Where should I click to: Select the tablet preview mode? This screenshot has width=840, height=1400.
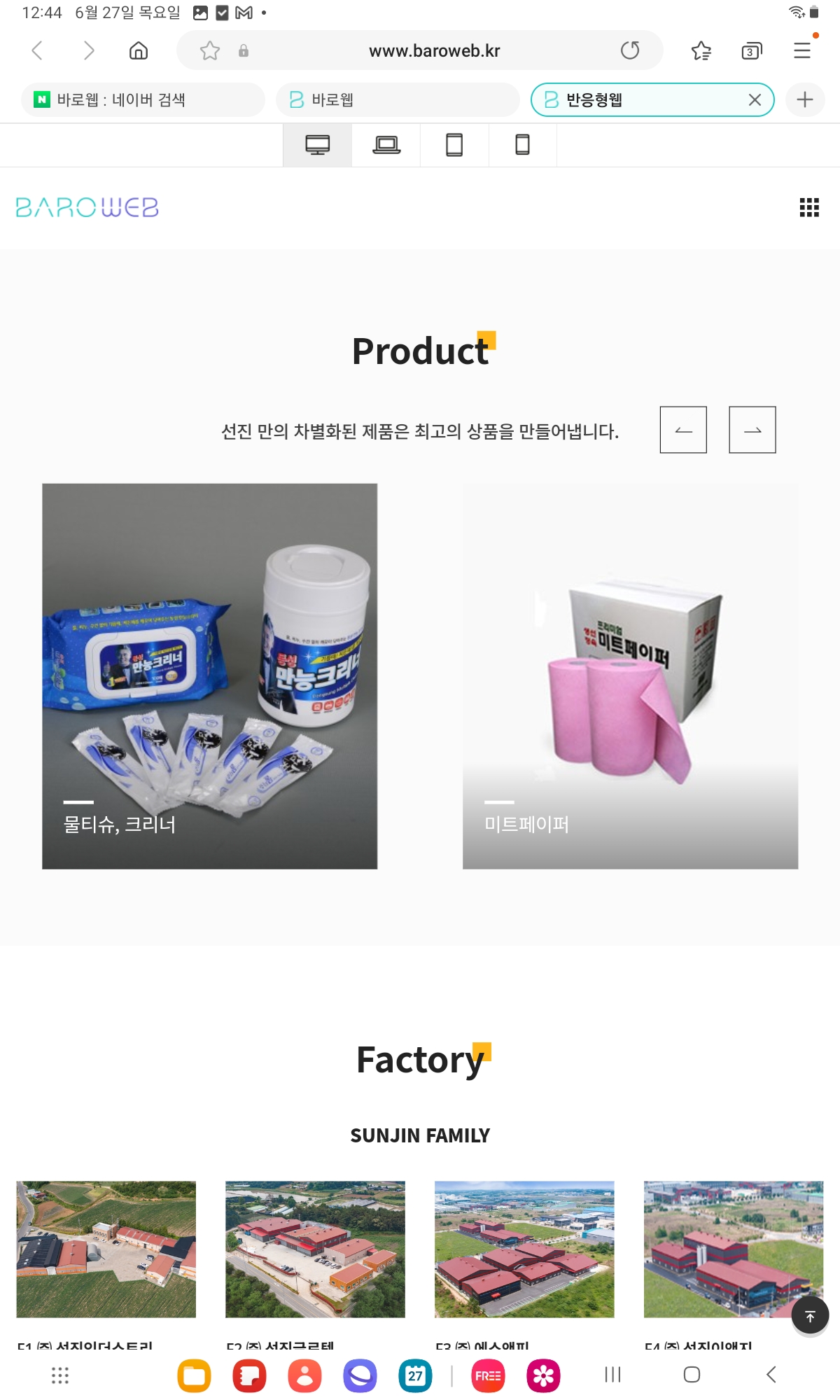click(x=454, y=145)
